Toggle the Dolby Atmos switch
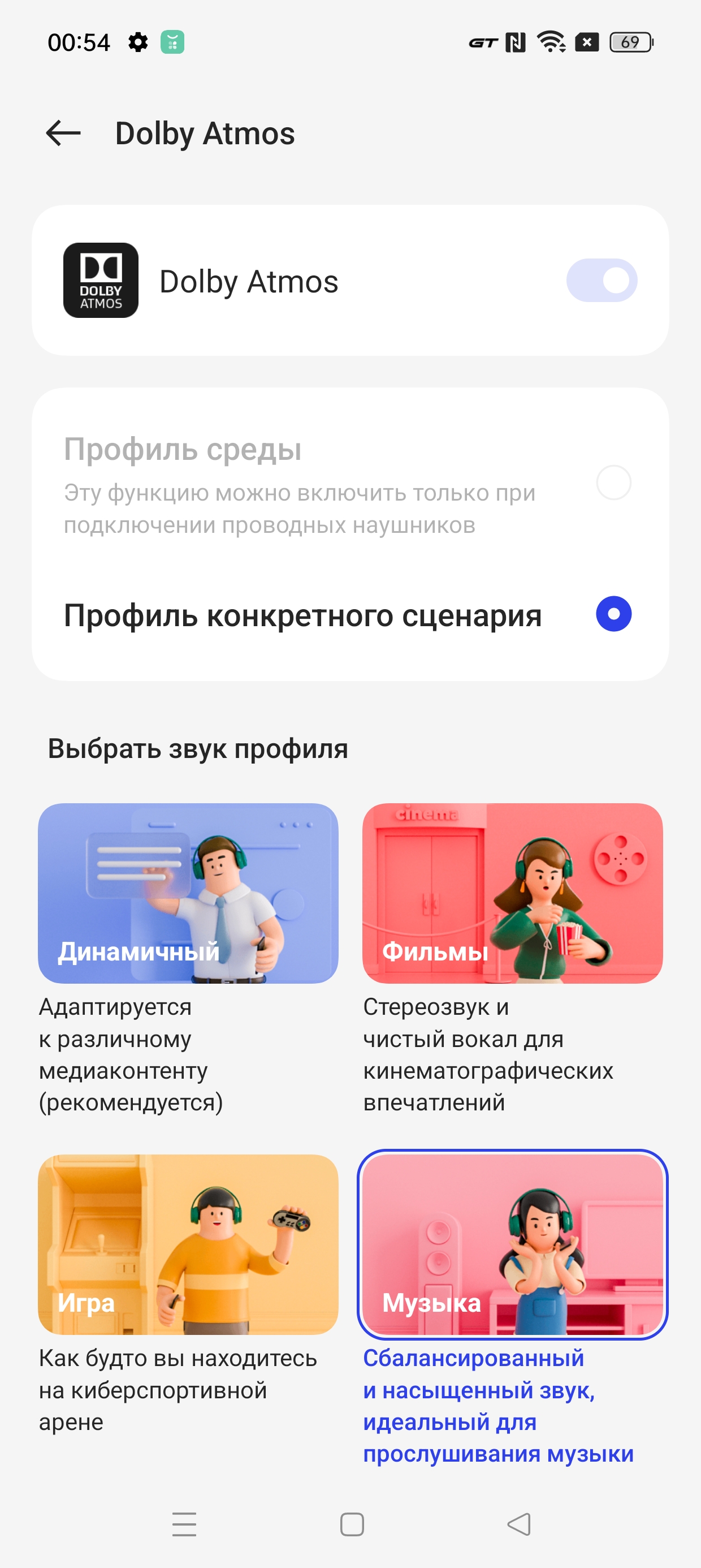This screenshot has height=1568, width=701. (601, 281)
